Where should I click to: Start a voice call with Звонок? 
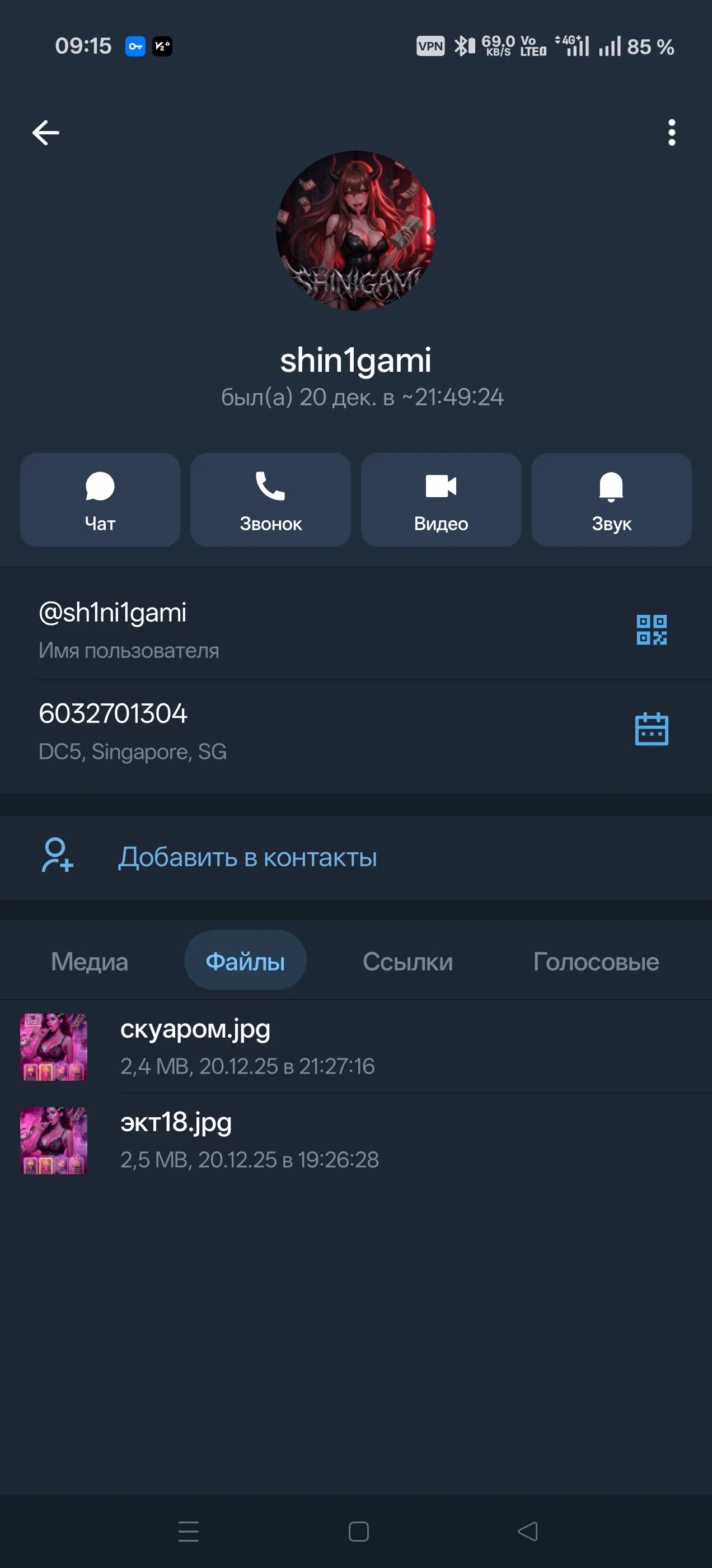[x=271, y=500]
